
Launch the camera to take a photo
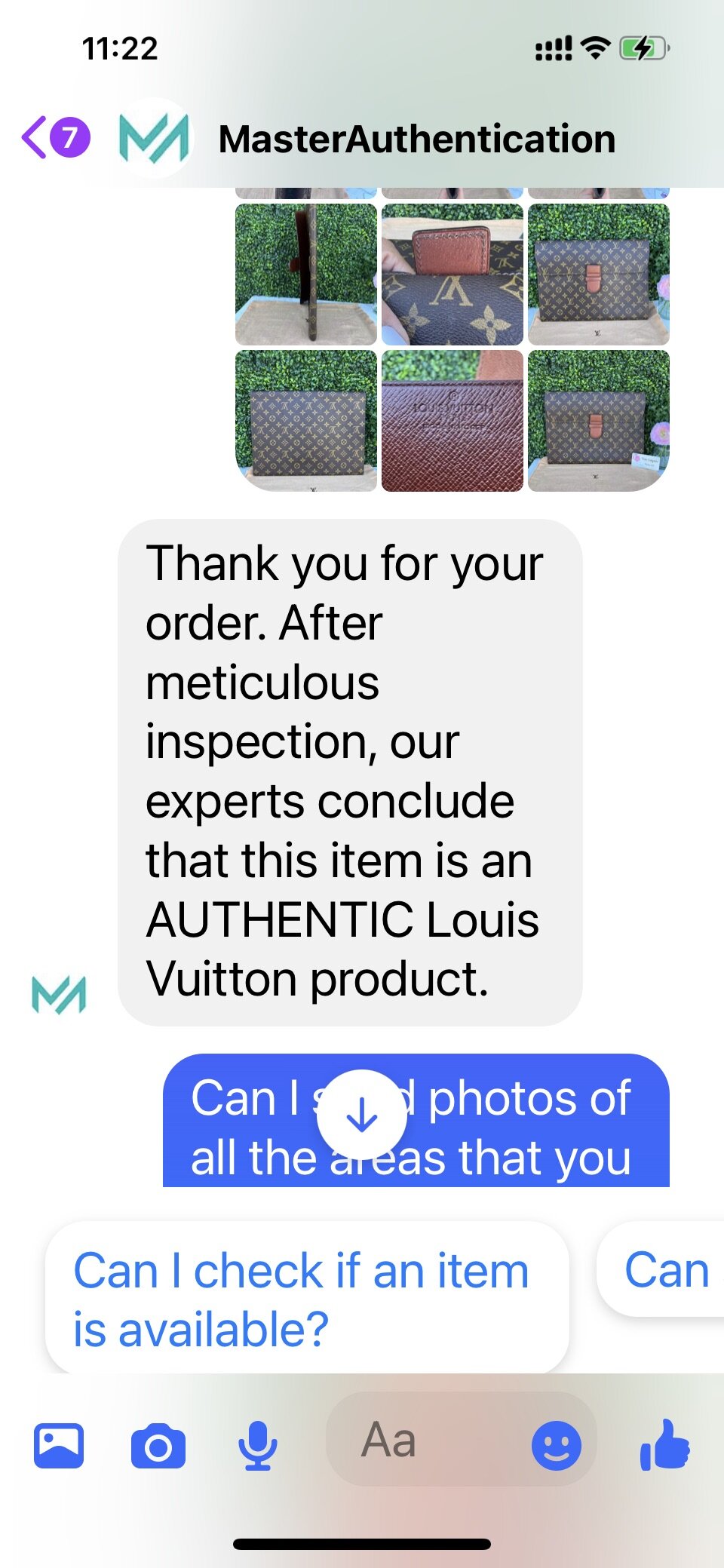pos(158,1445)
